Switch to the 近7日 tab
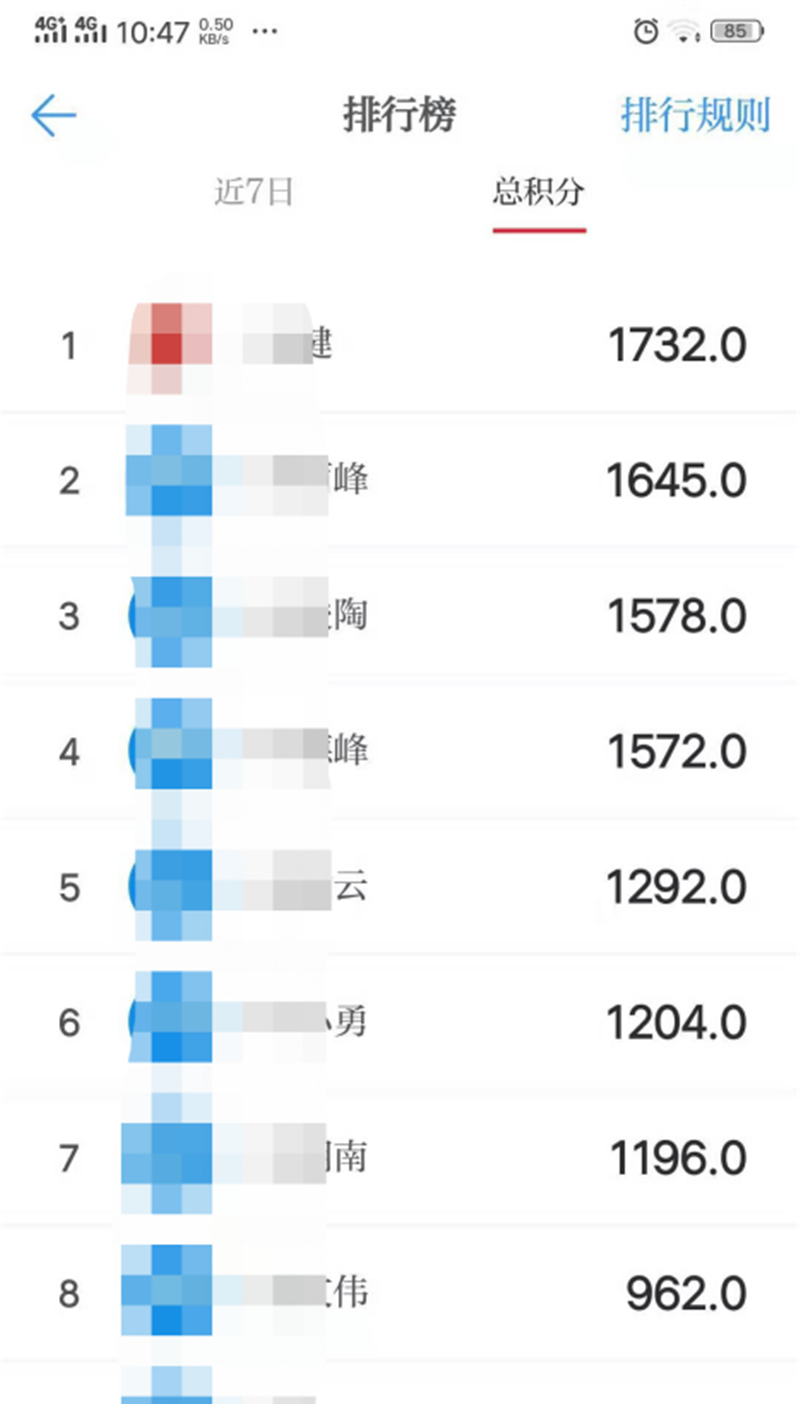The width and height of the screenshot is (800, 1404). 254,192
